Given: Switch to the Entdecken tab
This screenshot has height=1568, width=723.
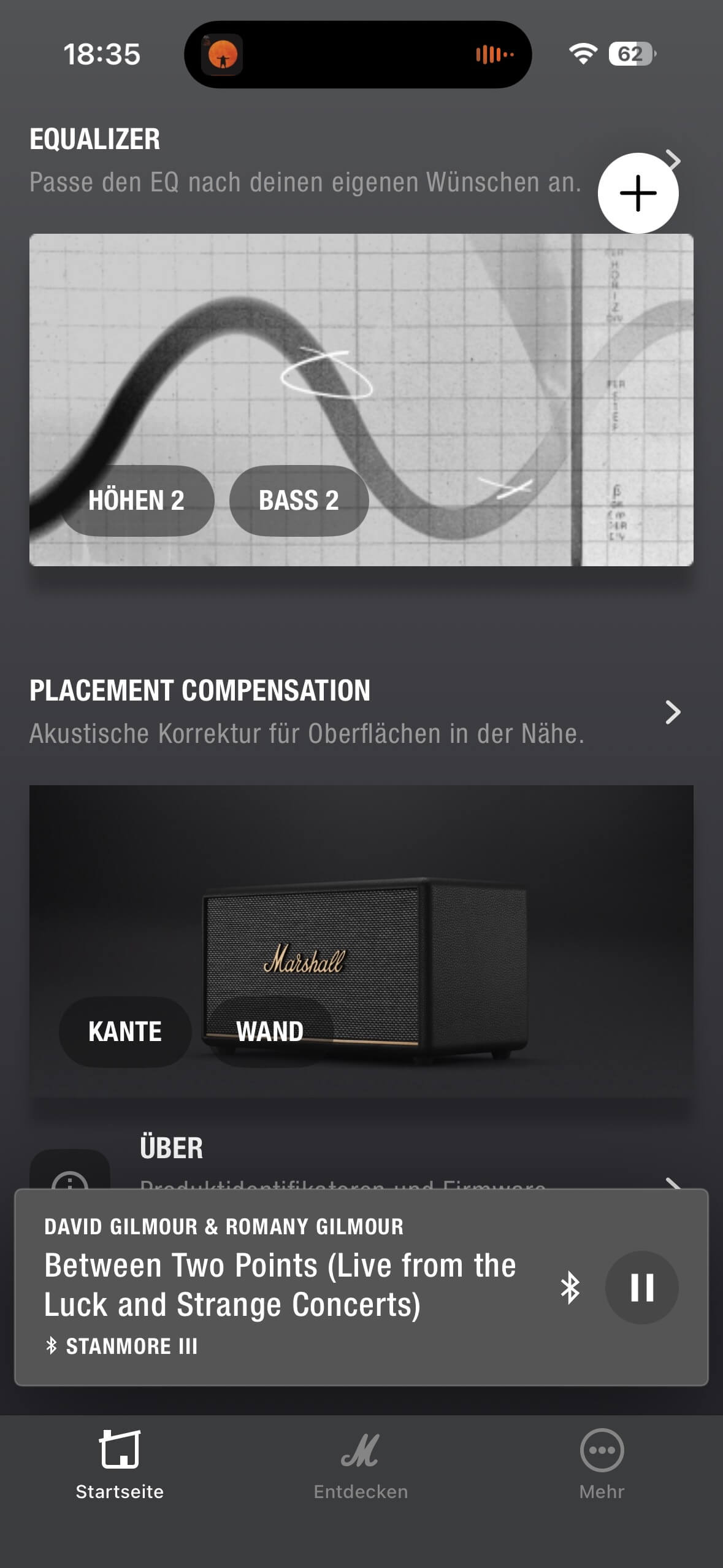Looking at the screenshot, I should 361,1464.
